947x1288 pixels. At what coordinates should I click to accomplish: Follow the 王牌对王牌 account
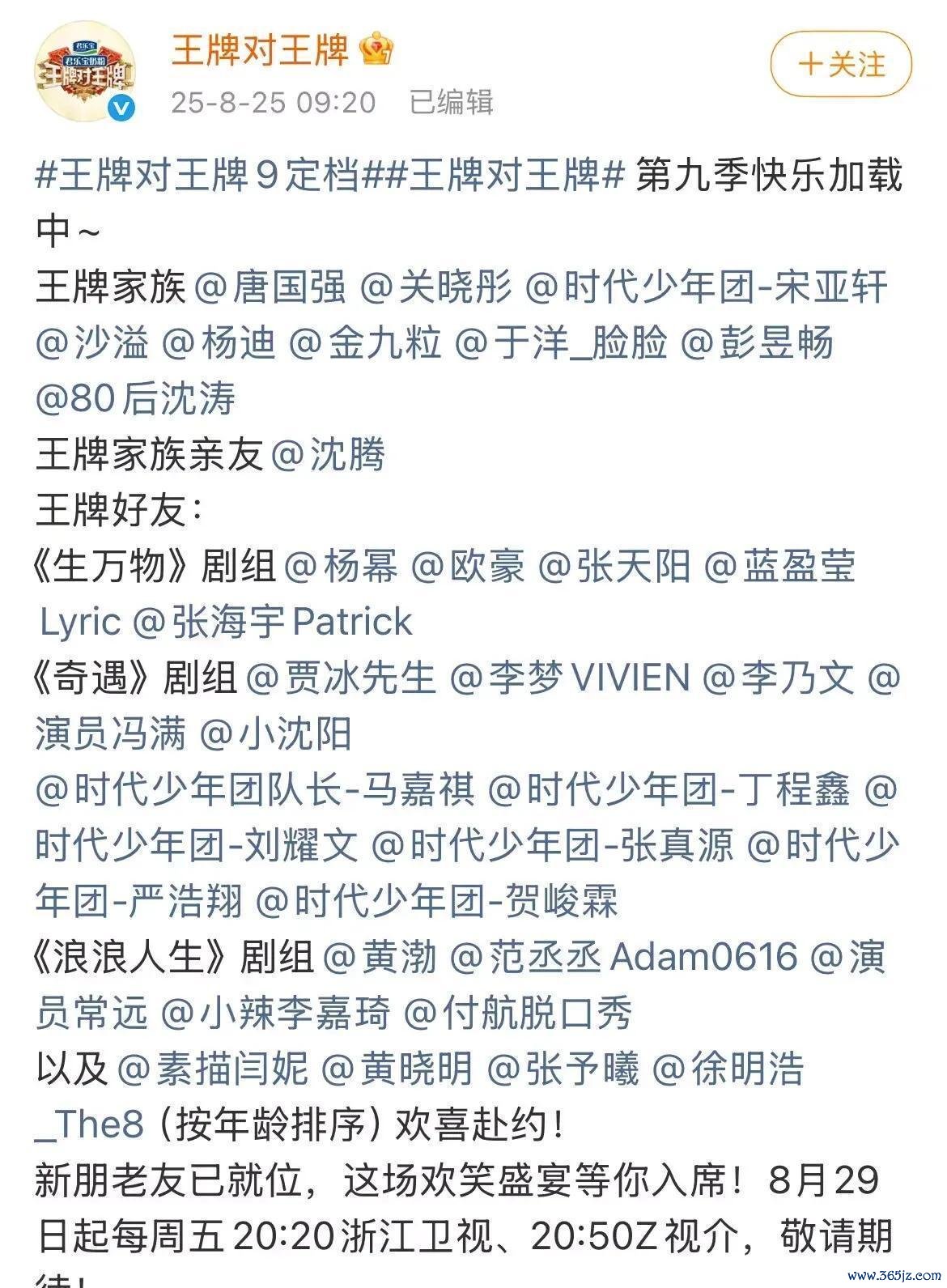pos(840,64)
